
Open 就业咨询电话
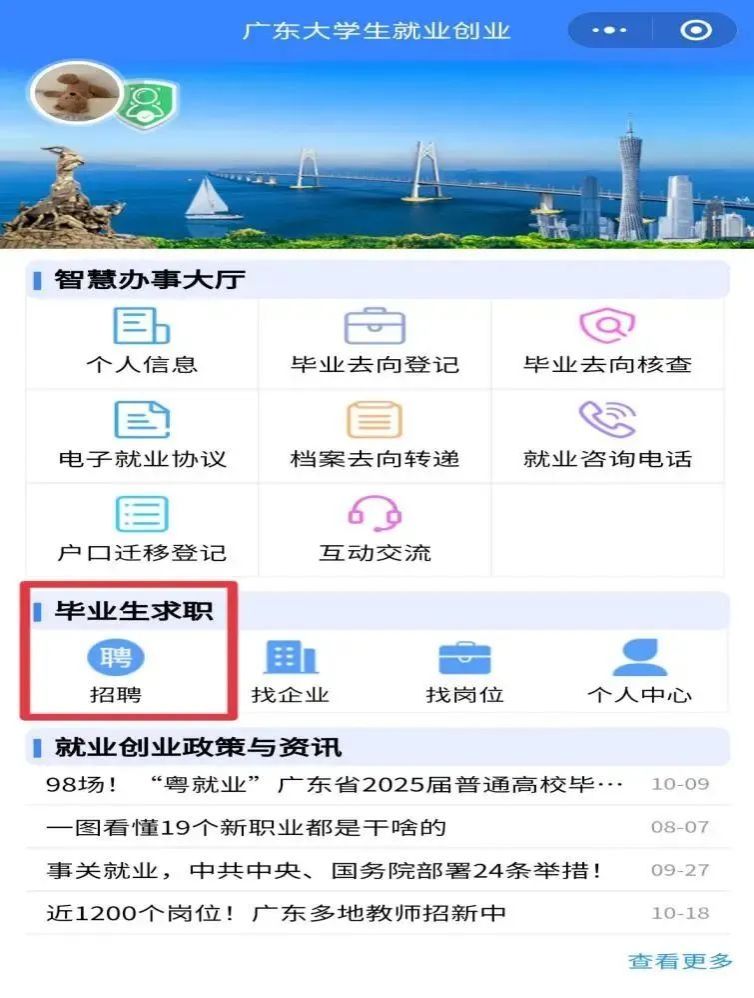click(607, 437)
